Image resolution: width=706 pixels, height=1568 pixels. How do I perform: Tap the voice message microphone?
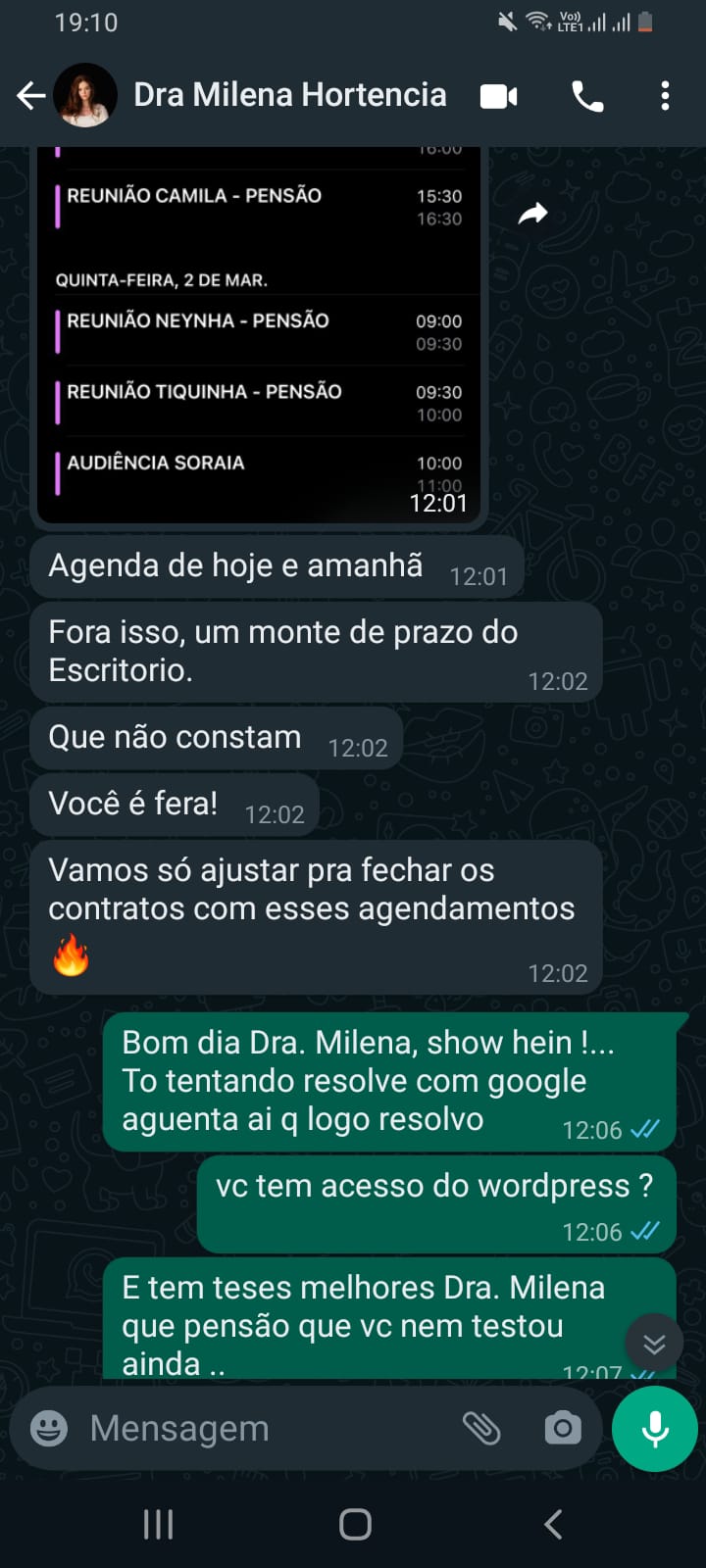click(x=655, y=1429)
